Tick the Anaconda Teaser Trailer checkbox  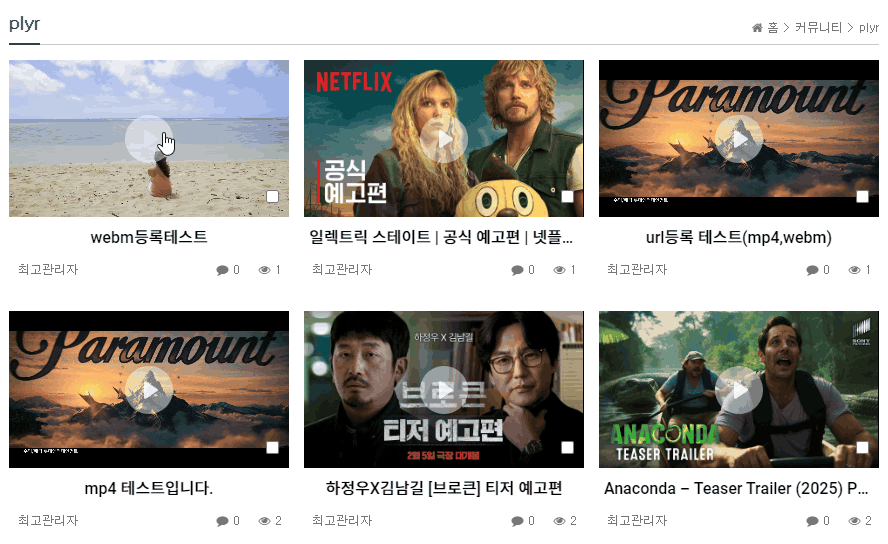click(862, 447)
